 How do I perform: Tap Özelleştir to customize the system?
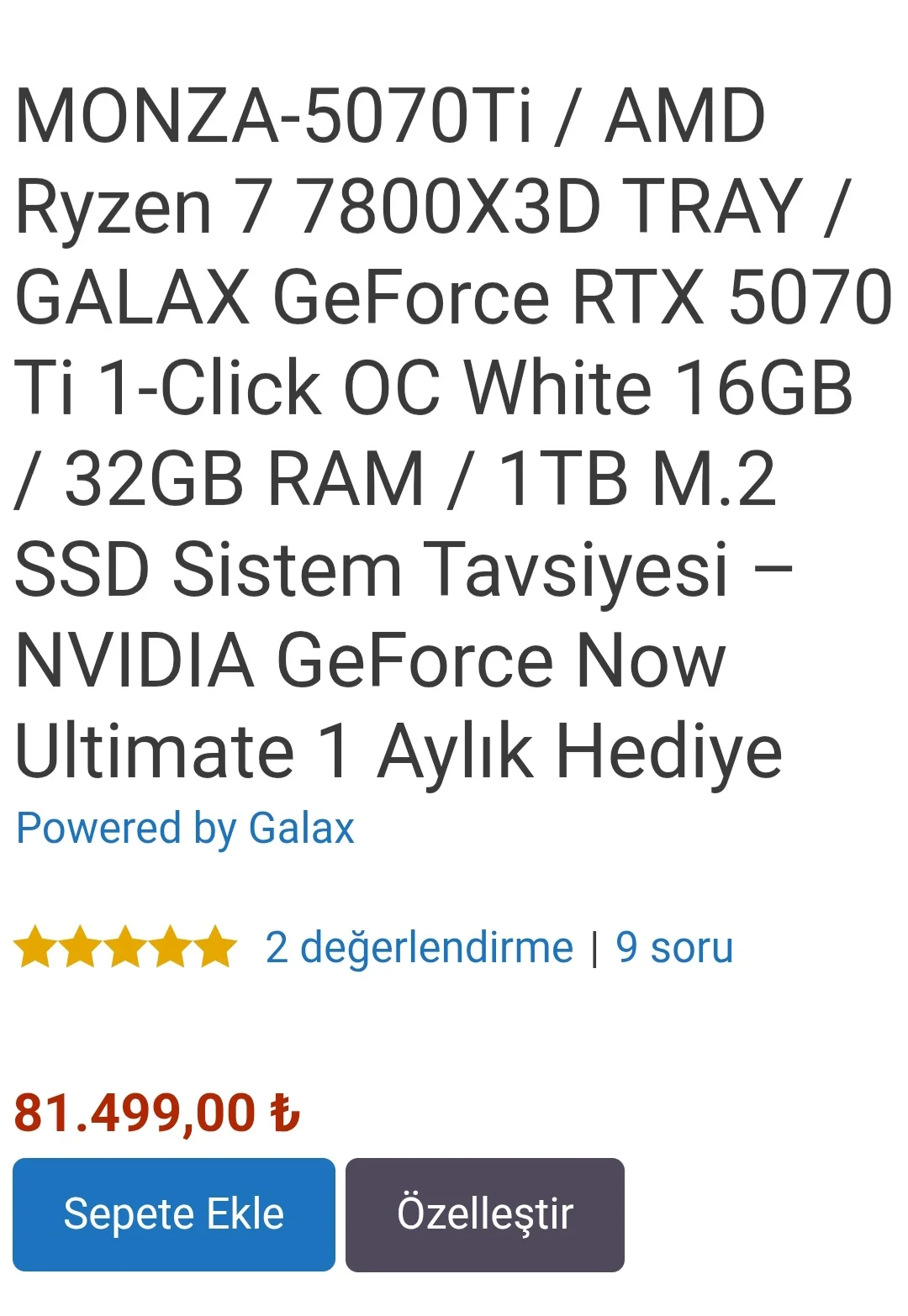pyautogui.click(x=484, y=1214)
